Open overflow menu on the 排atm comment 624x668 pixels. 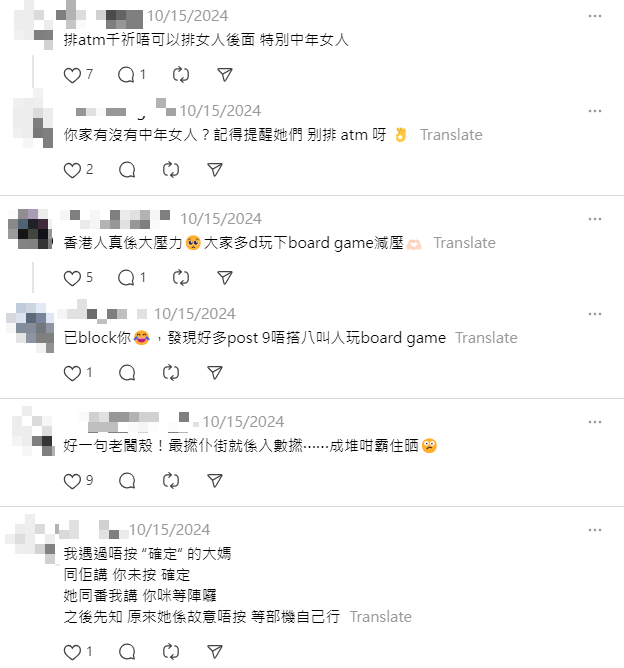click(x=596, y=16)
